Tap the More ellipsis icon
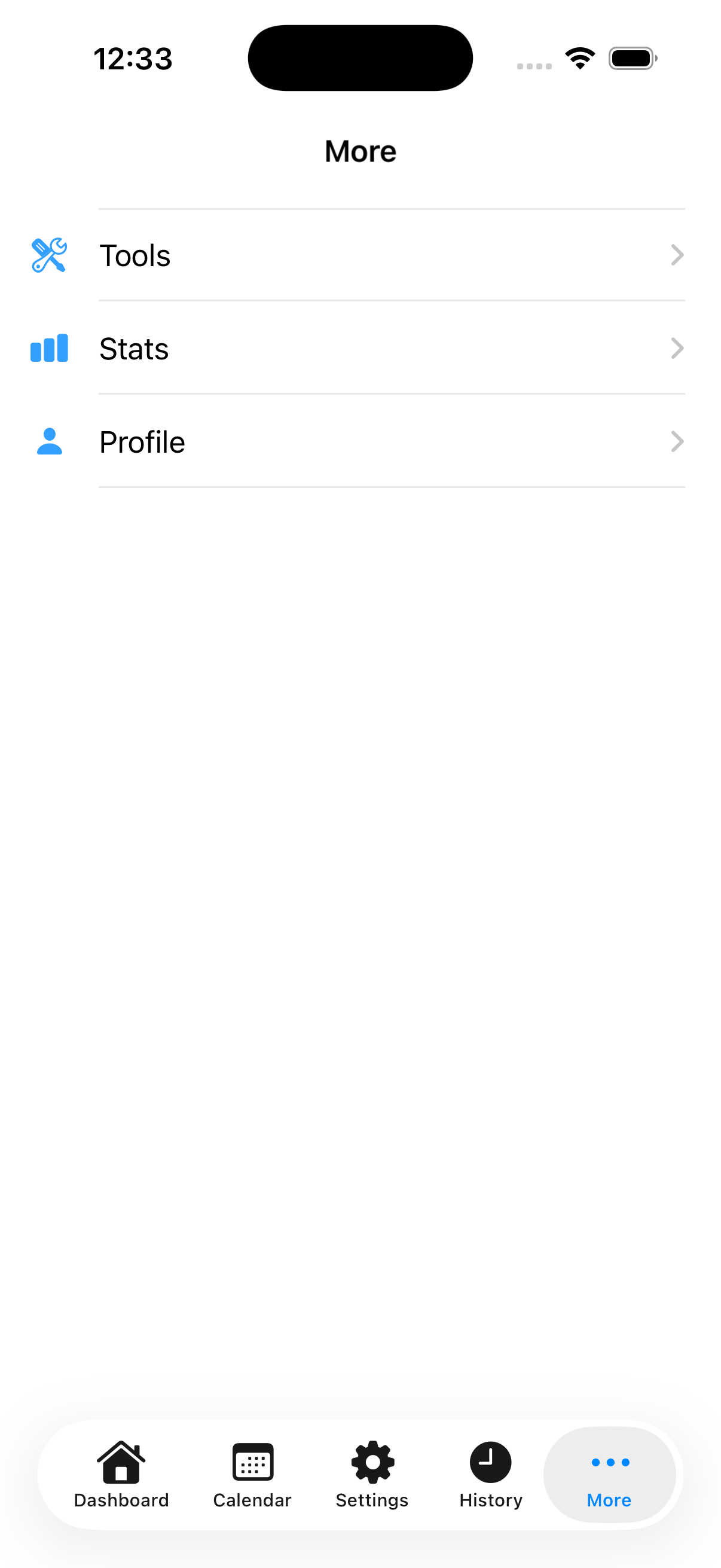The image size is (721, 1568). pos(609,1462)
